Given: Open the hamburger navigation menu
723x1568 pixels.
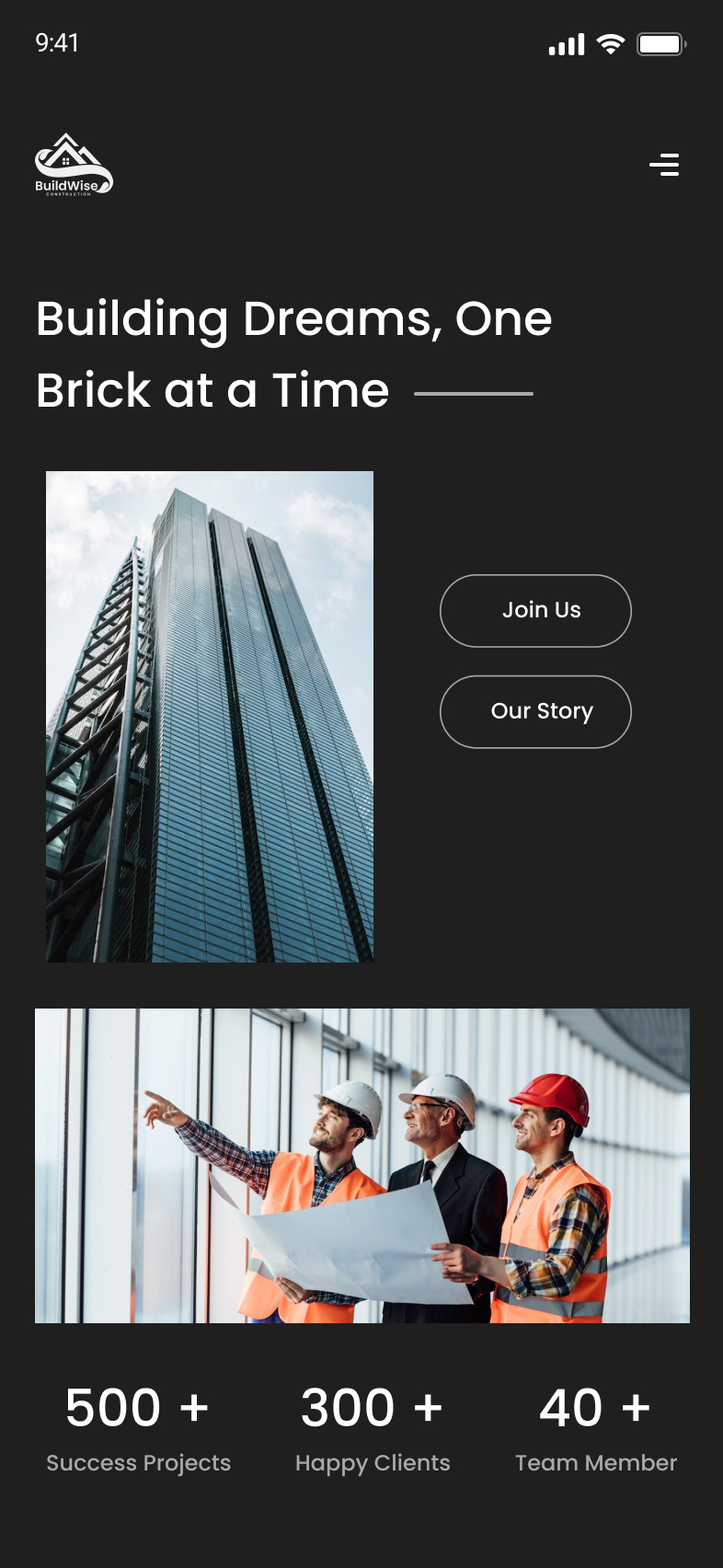Looking at the screenshot, I should click(x=665, y=166).
